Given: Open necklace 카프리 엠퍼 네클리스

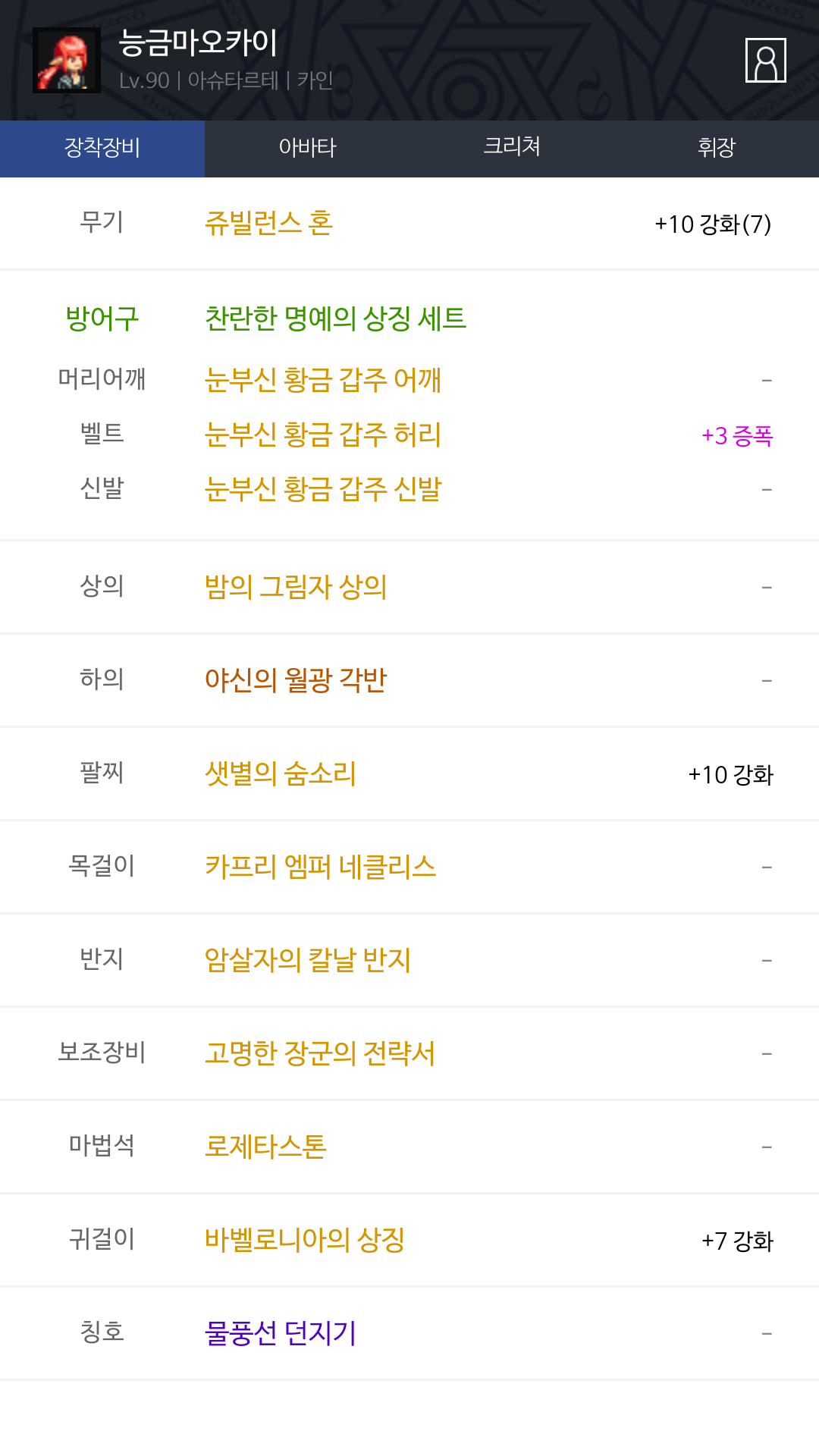Looking at the screenshot, I should coord(320,866).
